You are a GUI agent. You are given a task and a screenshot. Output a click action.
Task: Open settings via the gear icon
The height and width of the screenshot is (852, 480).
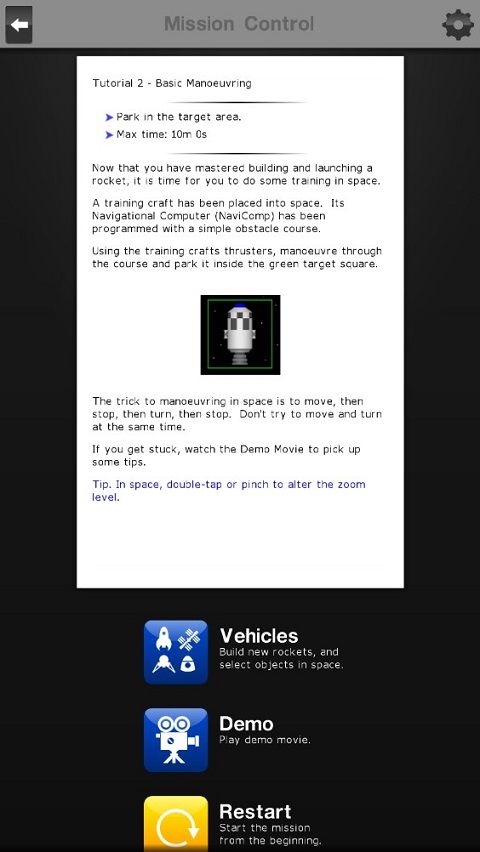tap(458, 24)
